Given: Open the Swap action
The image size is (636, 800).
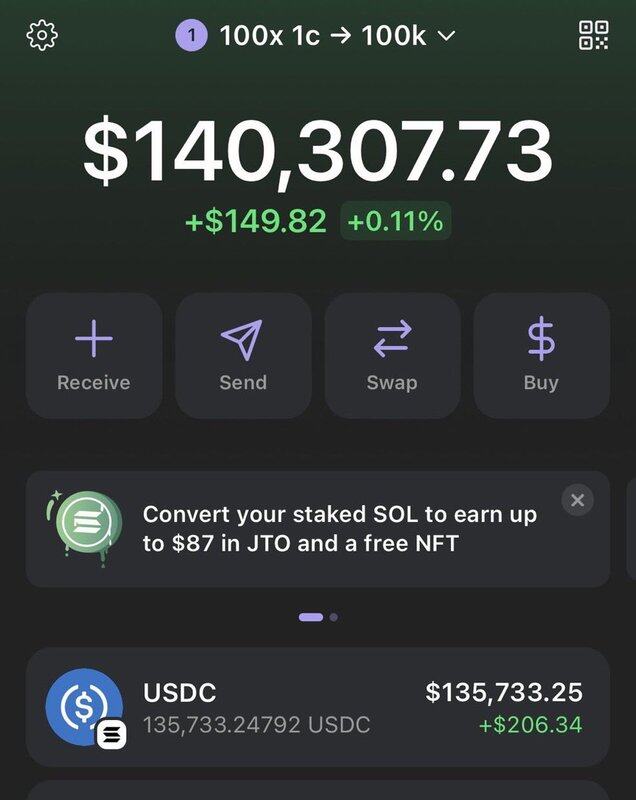Looking at the screenshot, I should tap(392, 355).
